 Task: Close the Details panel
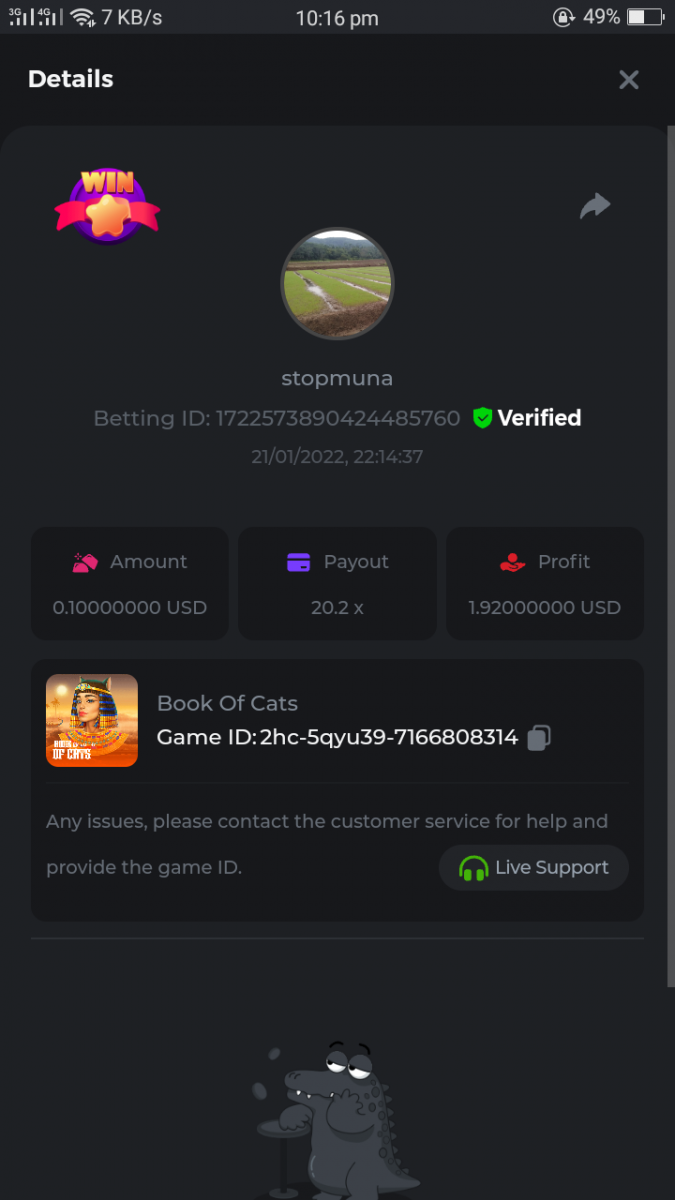(x=628, y=80)
